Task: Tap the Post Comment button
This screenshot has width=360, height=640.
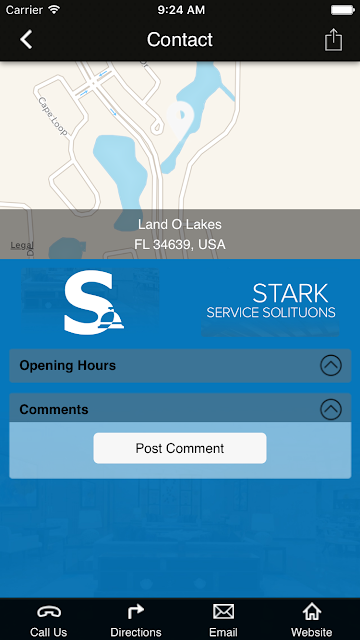Action: click(x=180, y=448)
